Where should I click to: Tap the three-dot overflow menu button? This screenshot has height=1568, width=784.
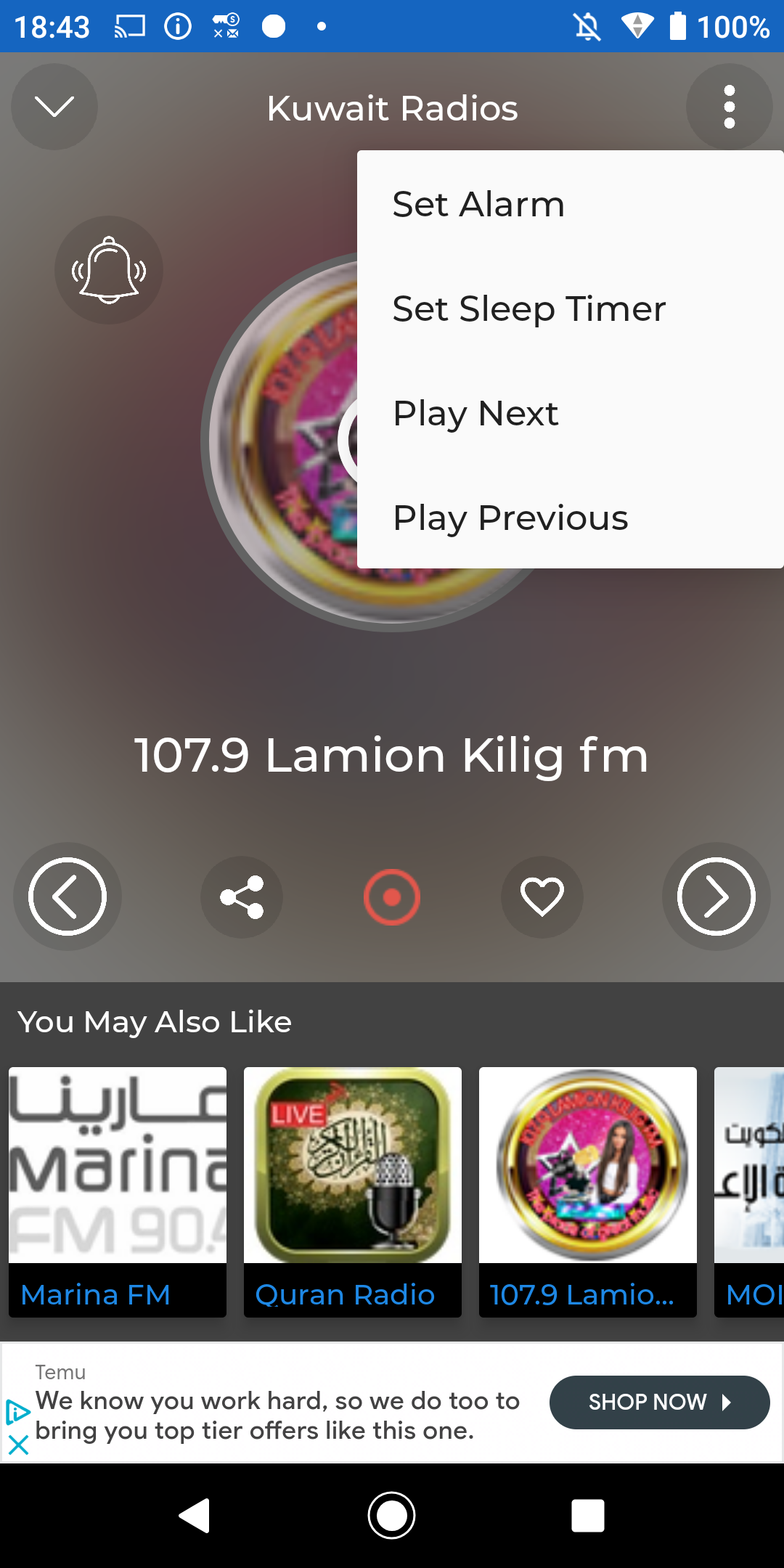[x=729, y=107]
